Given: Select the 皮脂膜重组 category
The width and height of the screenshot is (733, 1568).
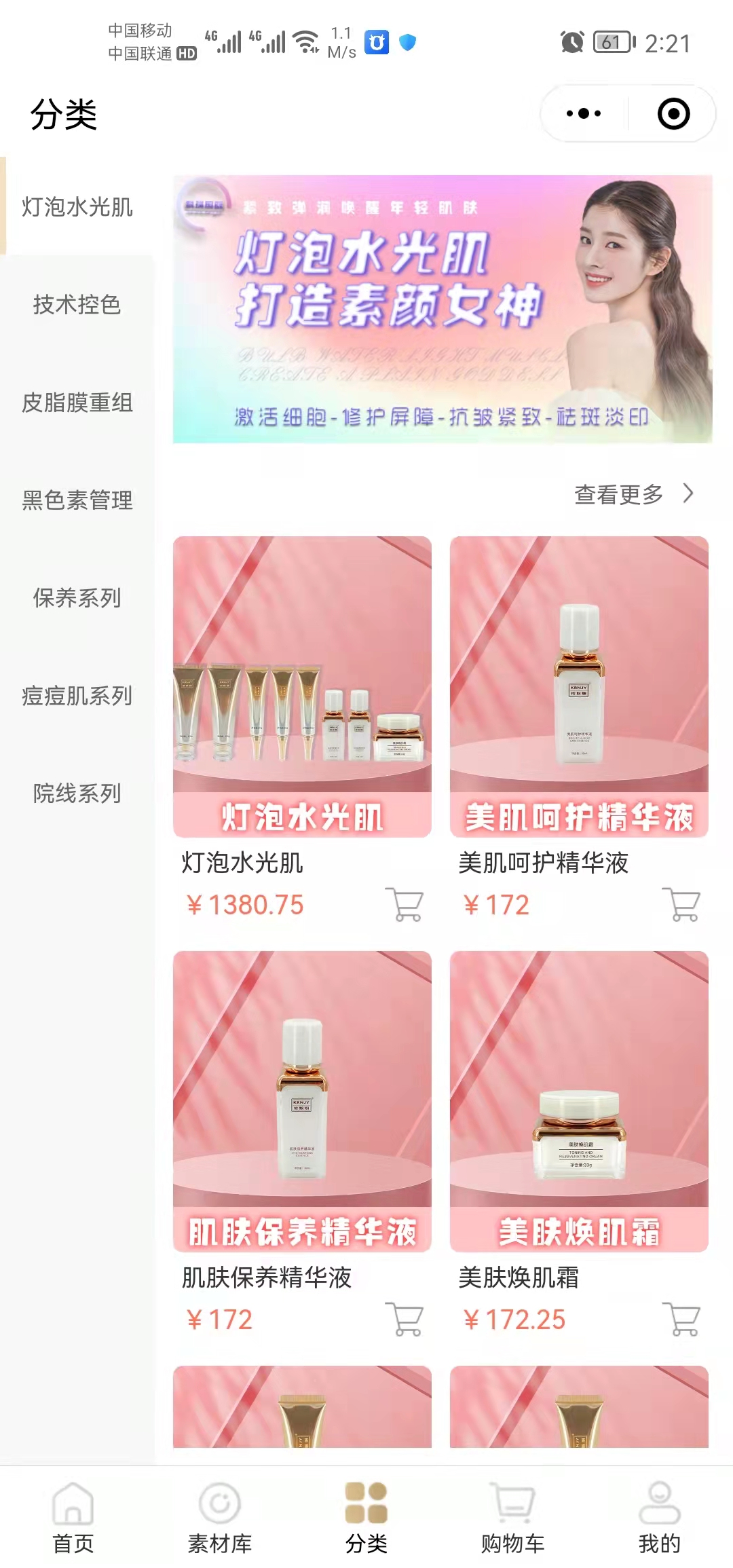Looking at the screenshot, I should (x=77, y=403).
